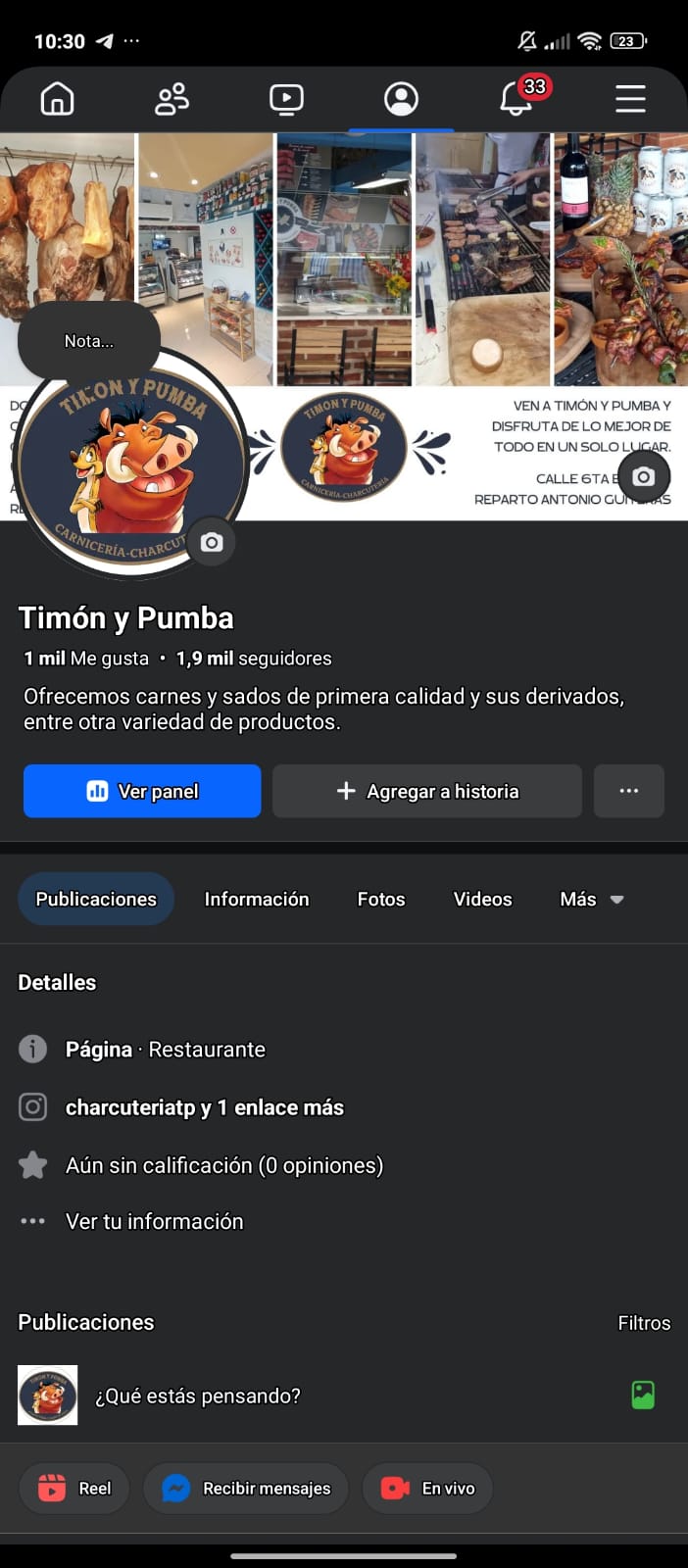This screenshot has width=688, height=1568.
Task: Open Ver tu información
Action: point(154,1221)
